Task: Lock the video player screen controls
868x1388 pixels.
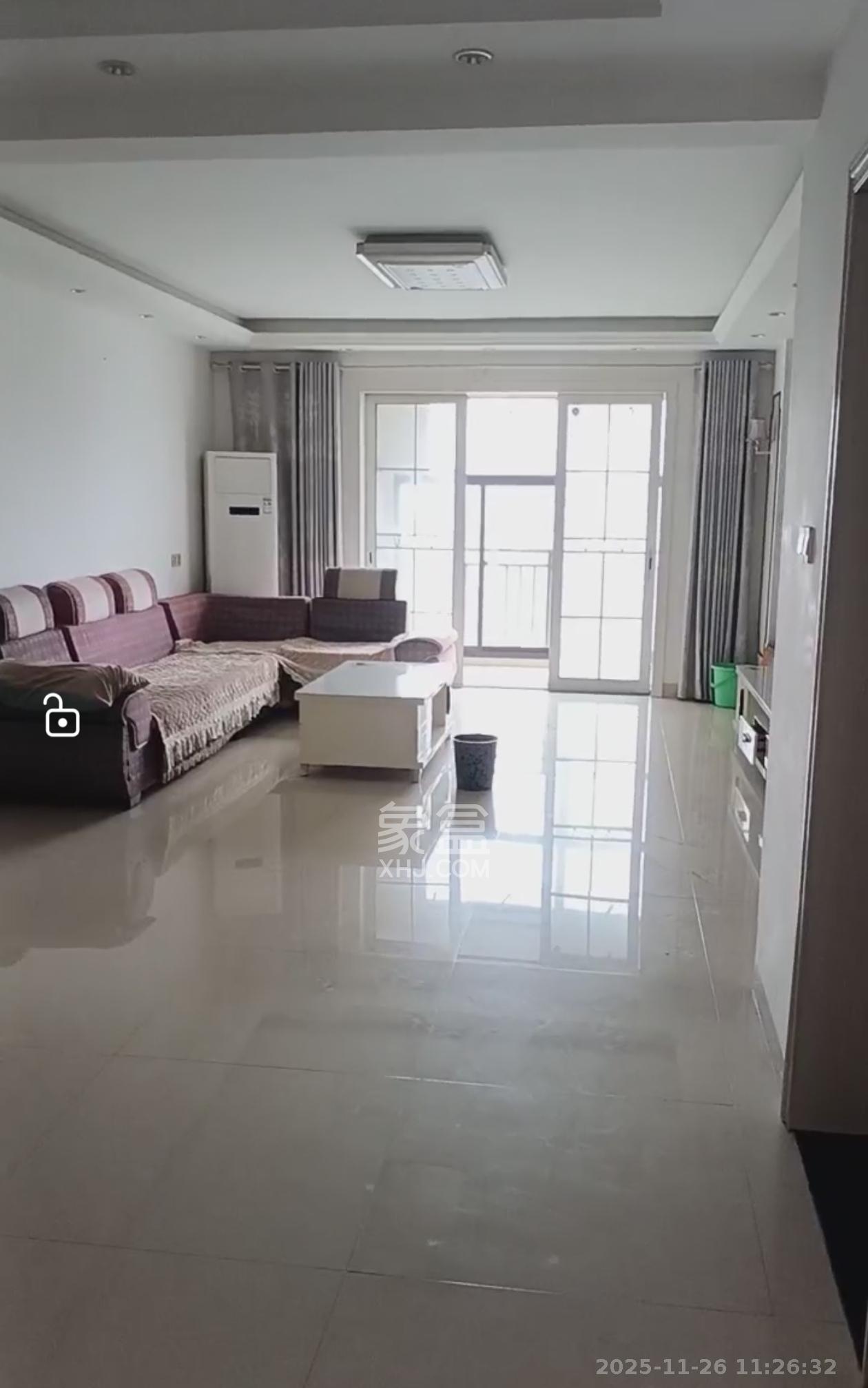Action: pos(62,715)
